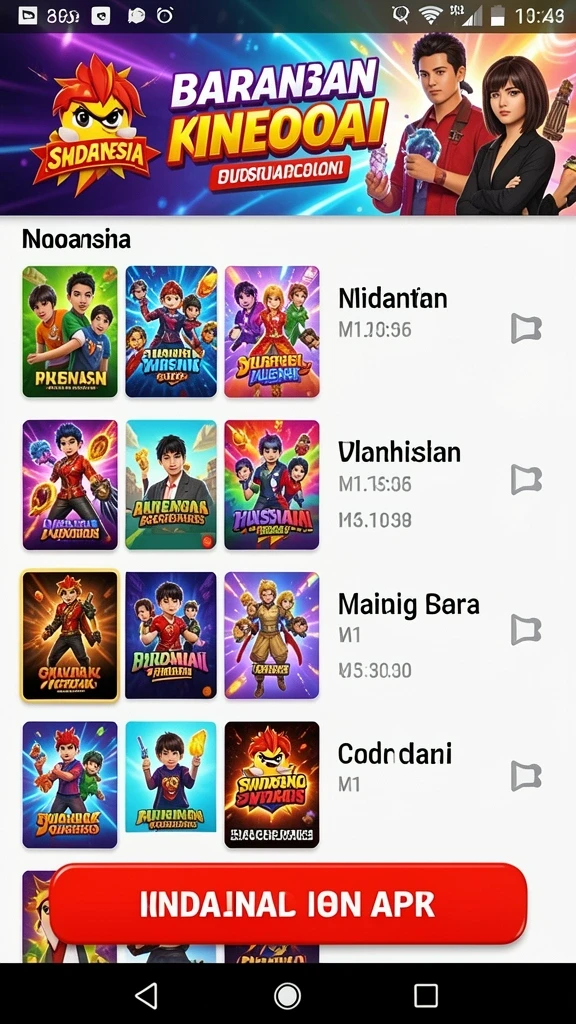Tap the flag icon beside Codndani
Screen dimensions: 576x1024
click(x=526, y=776)
